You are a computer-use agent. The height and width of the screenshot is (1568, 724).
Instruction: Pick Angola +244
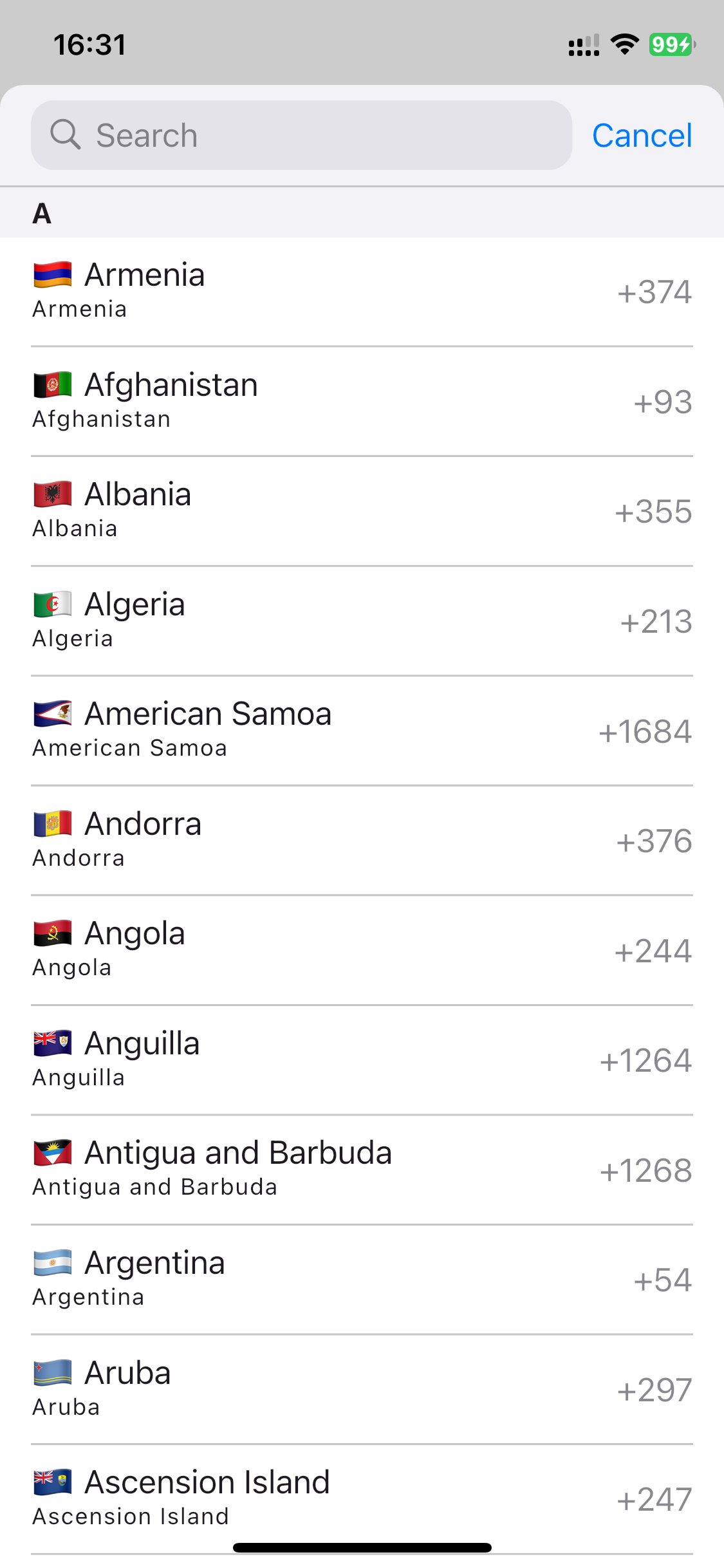point(362,950)
